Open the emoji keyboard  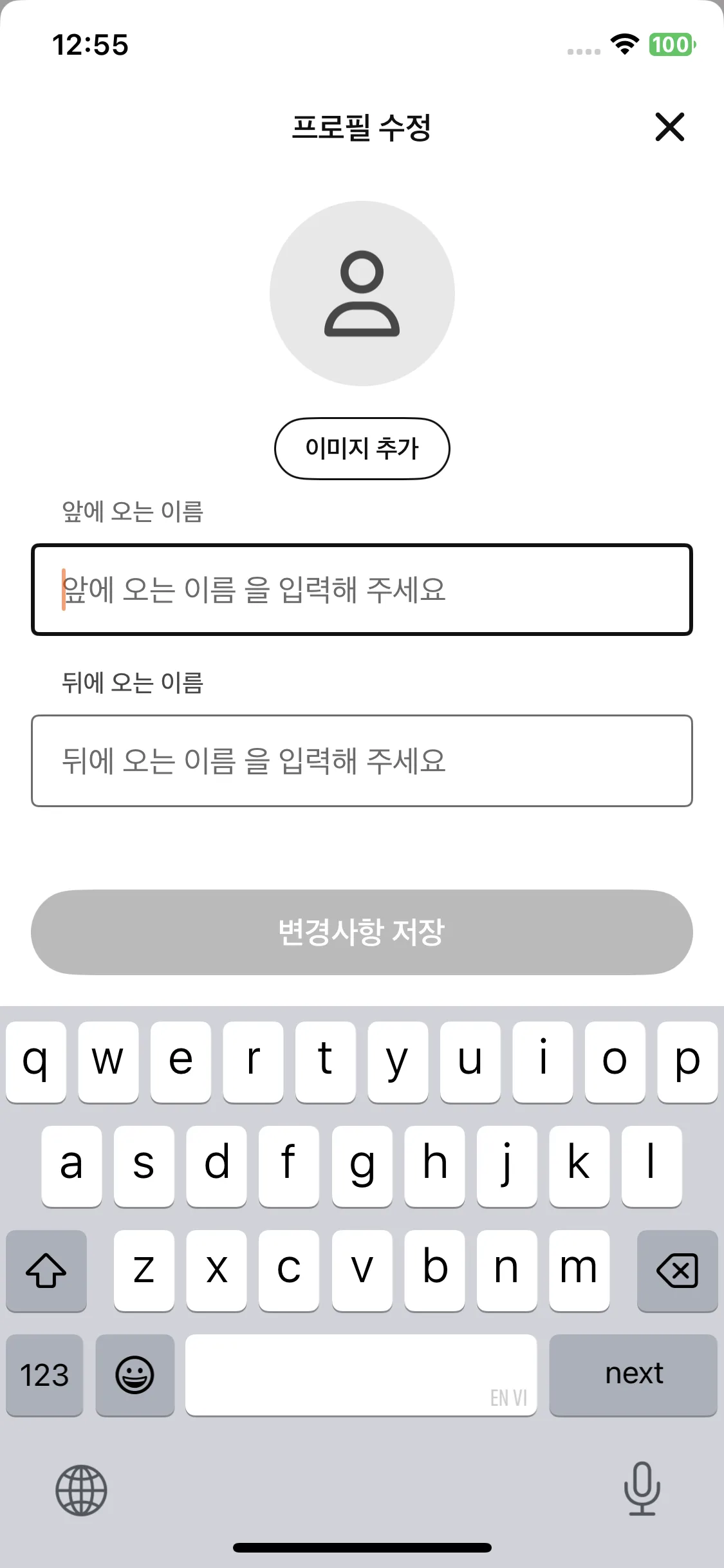[x=135, y=1375]
